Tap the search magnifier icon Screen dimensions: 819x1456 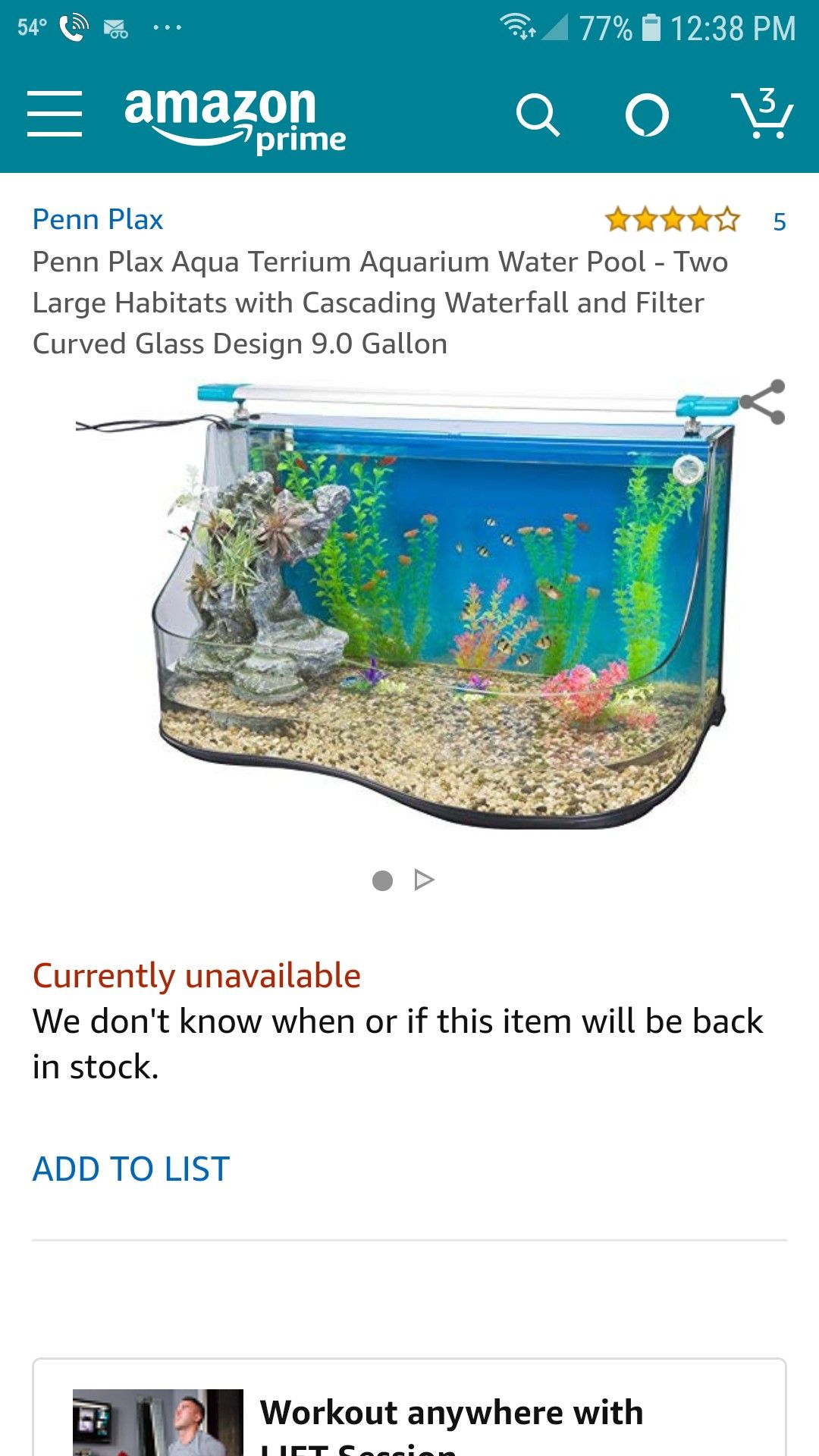tap(538, 115)
